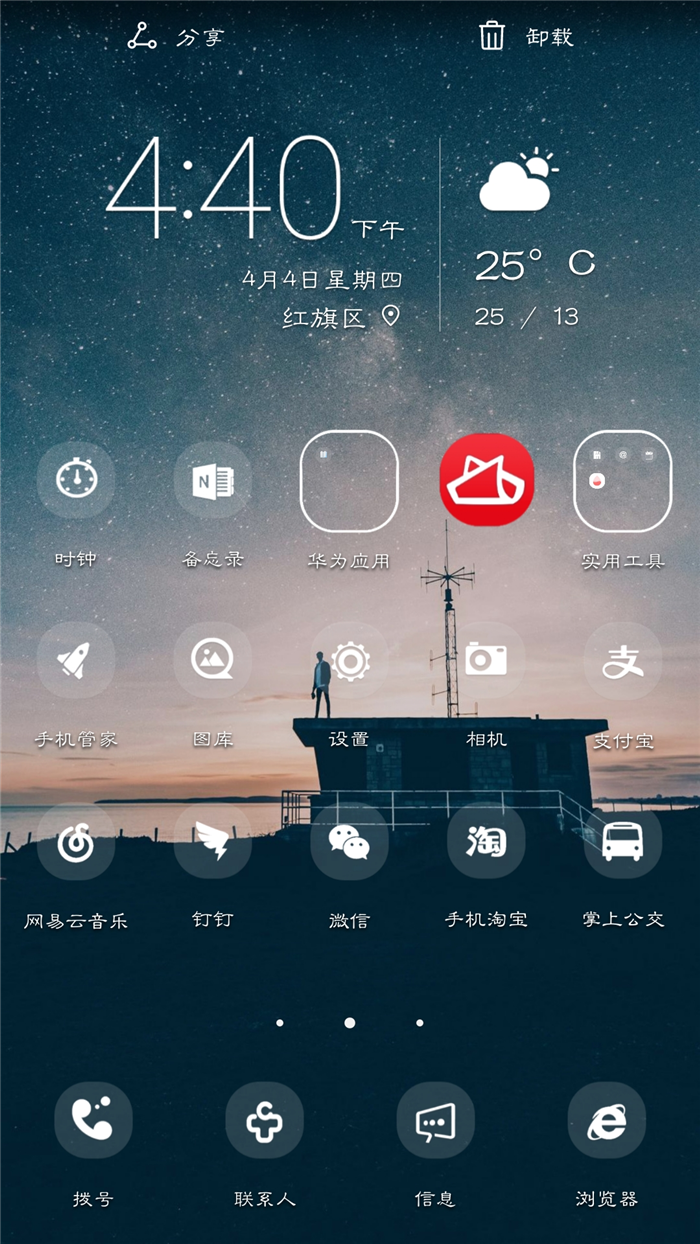Open the 华为应用 folder

coord(349,481)
